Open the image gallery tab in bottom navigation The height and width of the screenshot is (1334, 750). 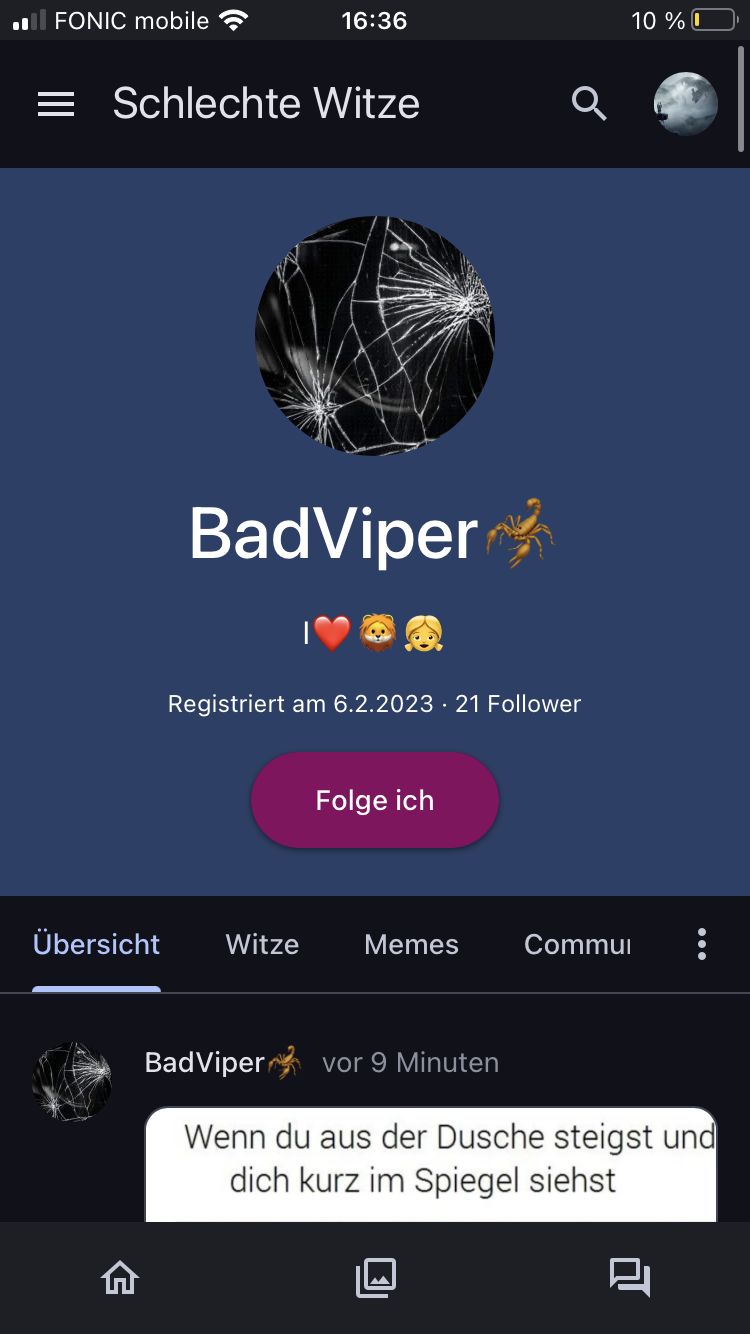[x=376, y=1277]
